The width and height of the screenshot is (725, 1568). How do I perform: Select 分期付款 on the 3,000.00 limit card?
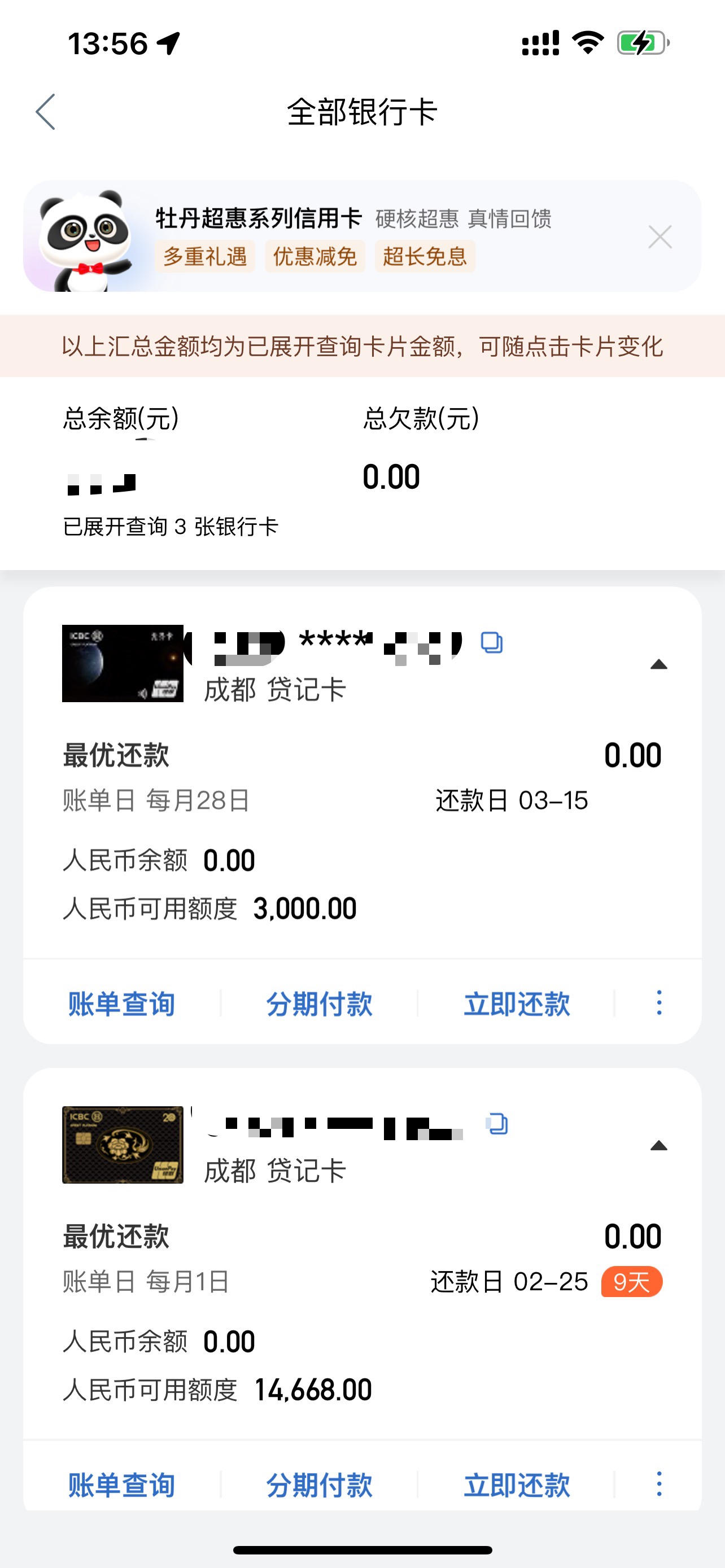[319, 1003]
